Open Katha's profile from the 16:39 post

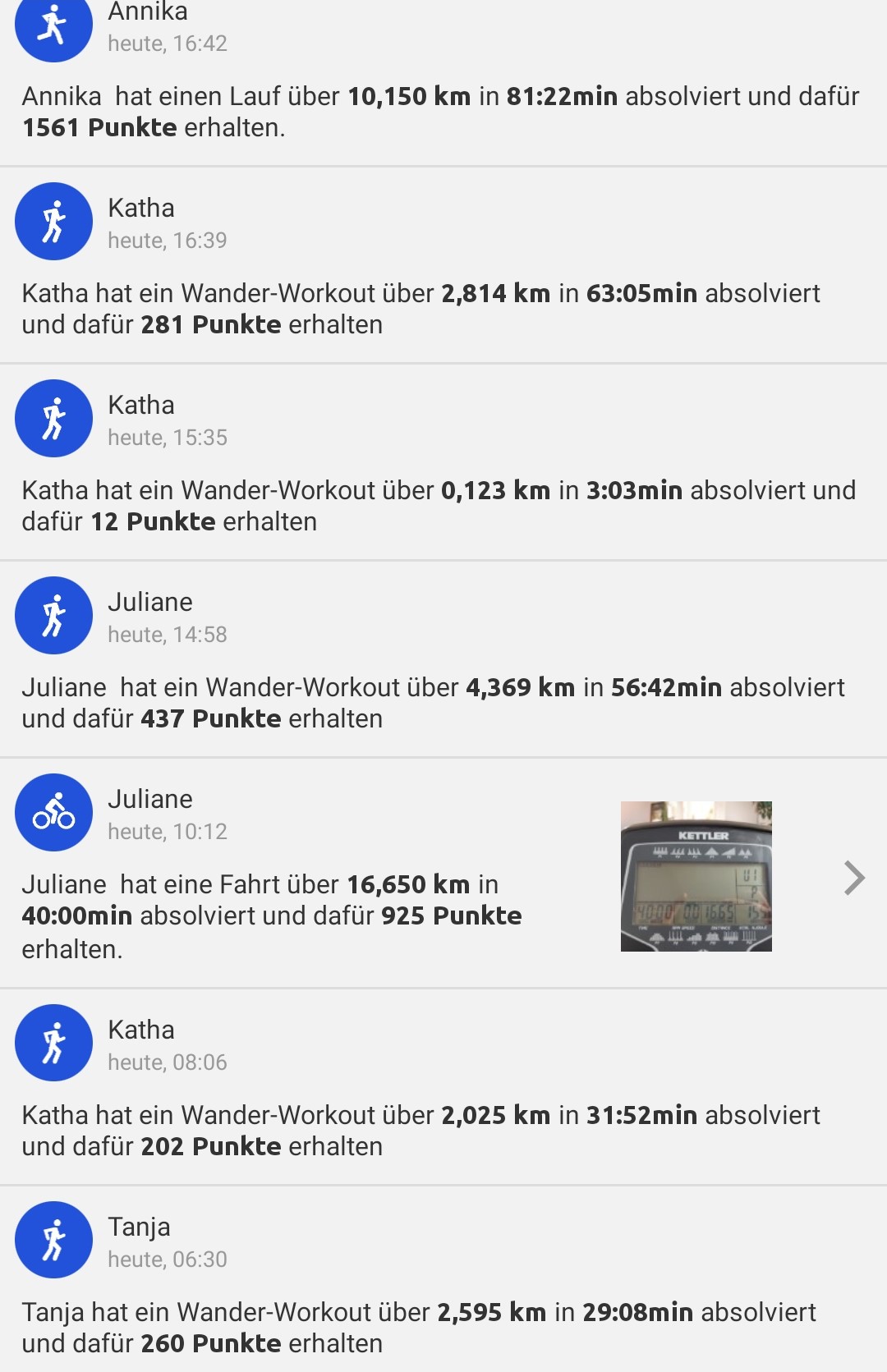pos(141,209)
